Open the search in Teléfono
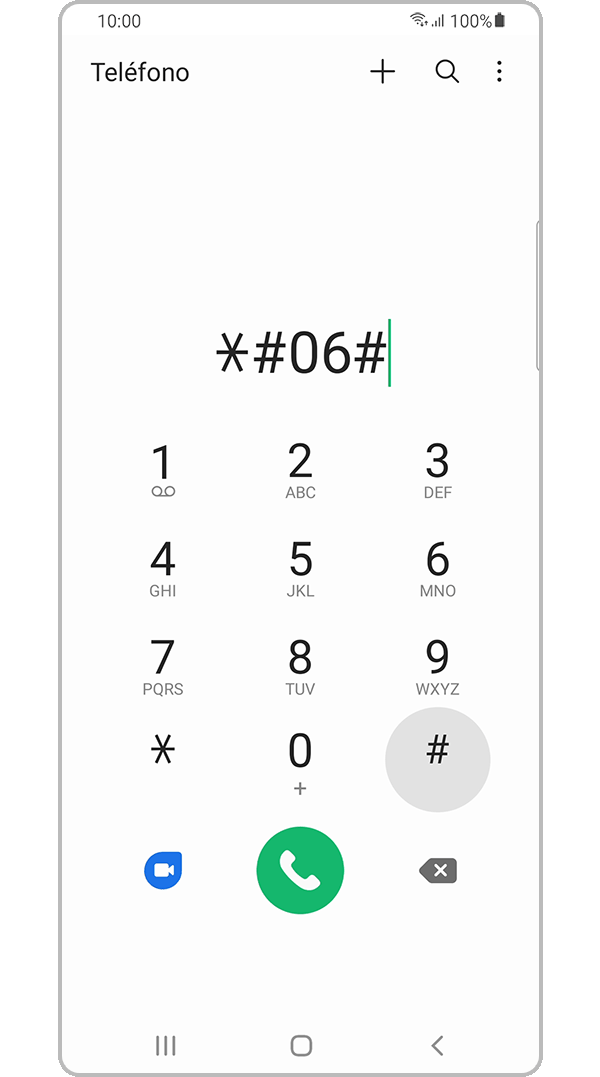This screenshot has width=600, height=1077. (447, 72)
